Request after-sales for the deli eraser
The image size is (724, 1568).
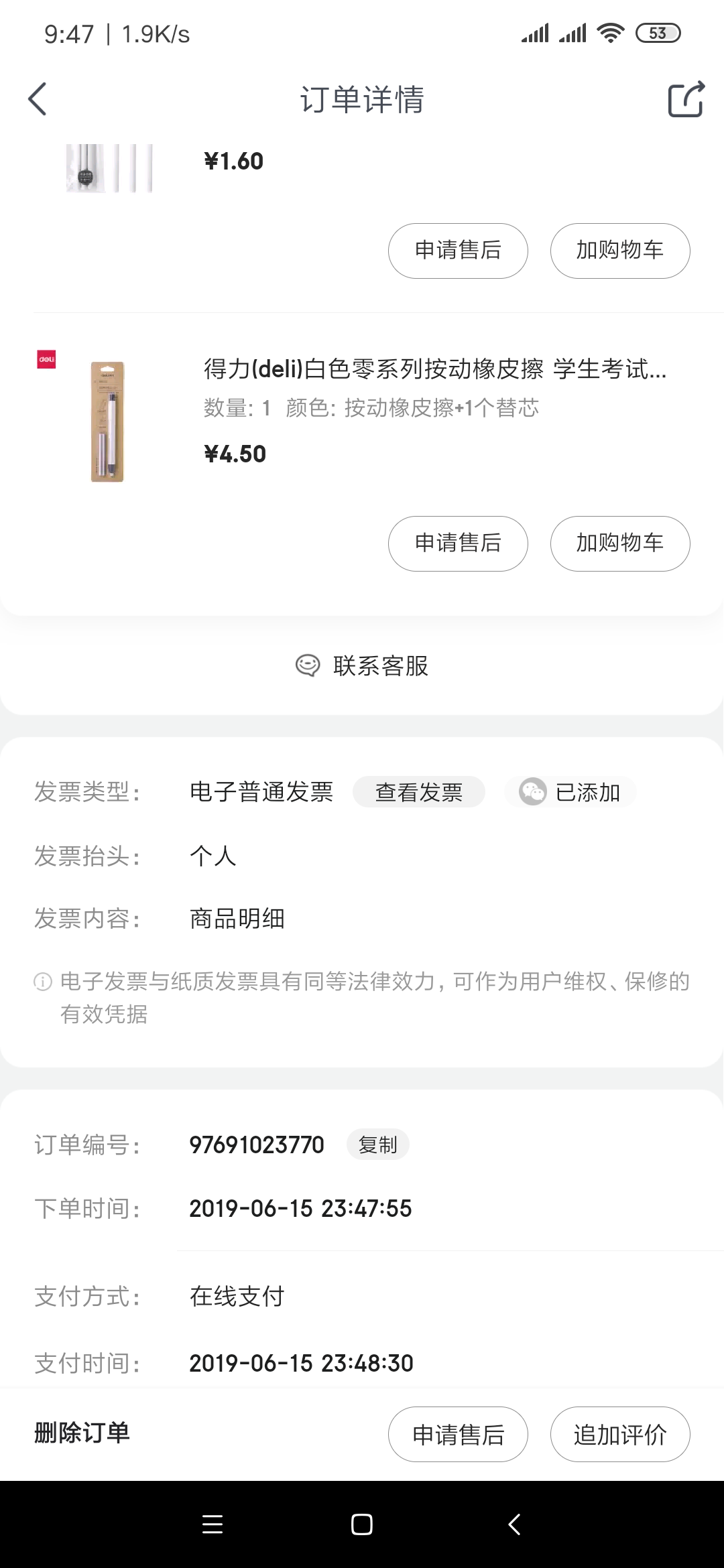click(x=458, y=543)
